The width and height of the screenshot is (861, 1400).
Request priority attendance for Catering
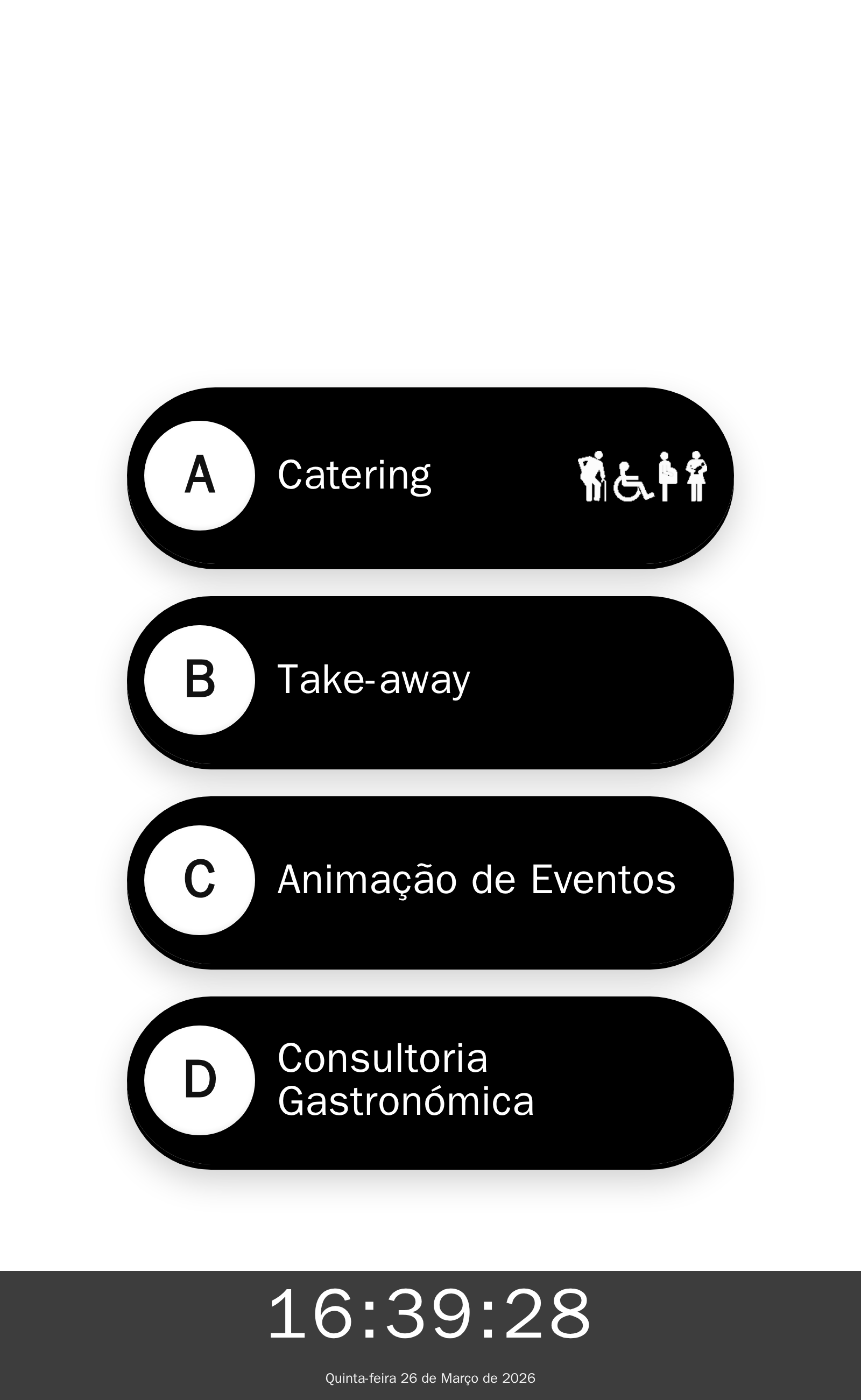coord(642,477)
